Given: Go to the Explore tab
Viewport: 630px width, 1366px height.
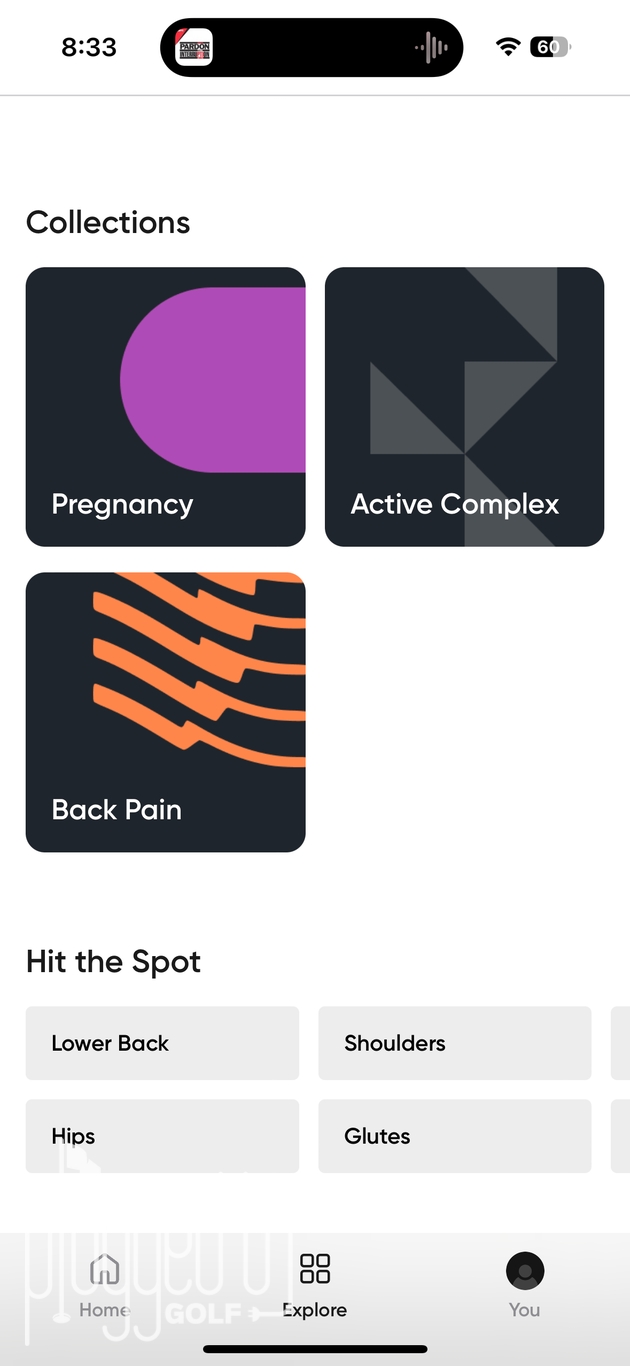Looking at the screenshot, I should pyautogui.click(x=315, y=1285).
